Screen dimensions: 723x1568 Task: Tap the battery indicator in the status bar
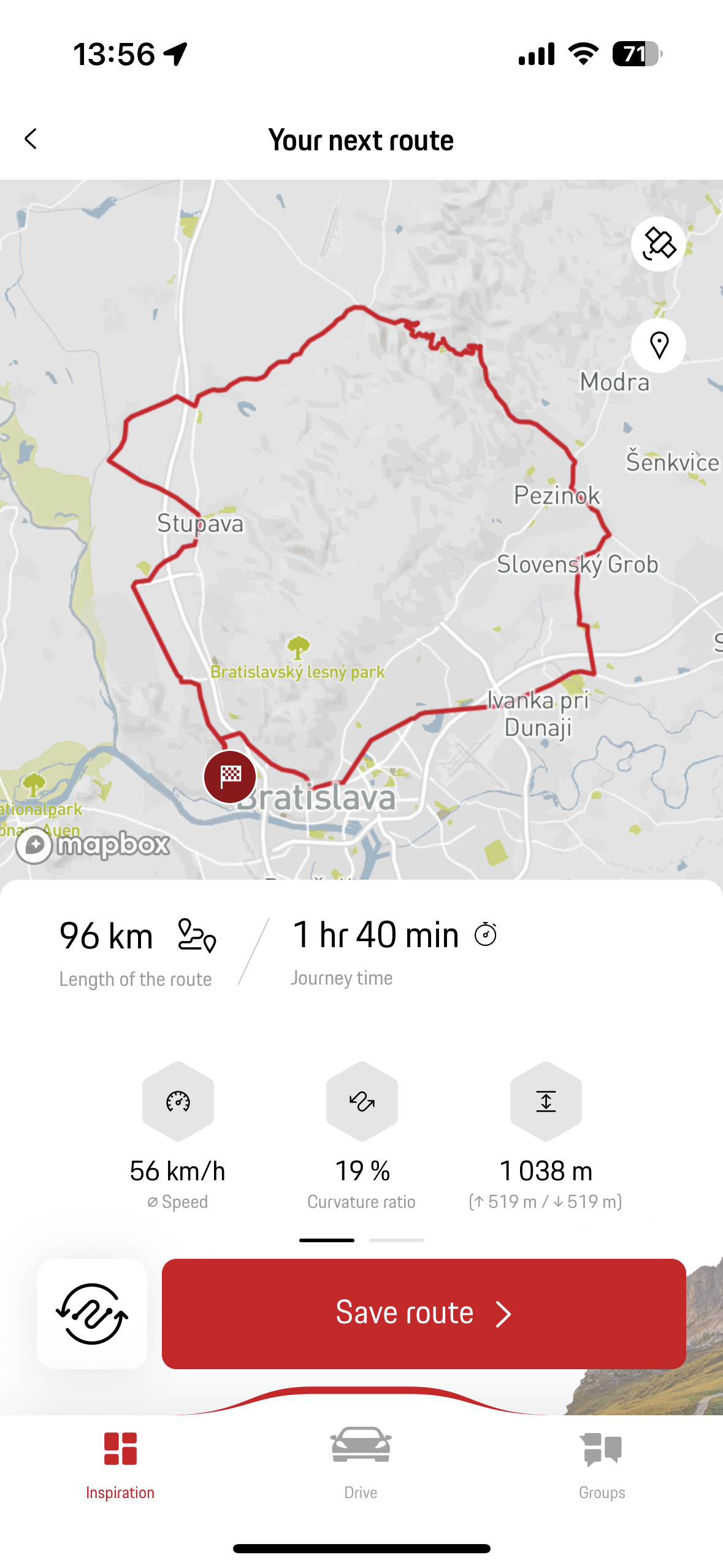tap(635, 54)
